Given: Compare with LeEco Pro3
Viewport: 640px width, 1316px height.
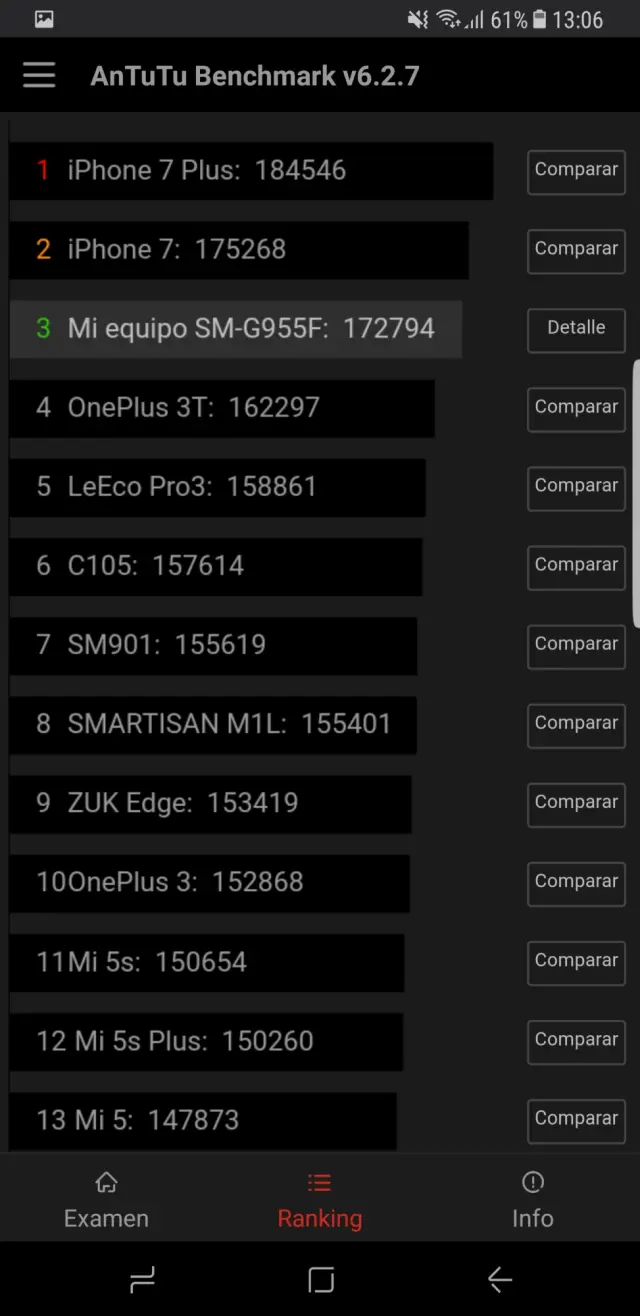Looking at the screenshot, I should click(x=576, y=487).
